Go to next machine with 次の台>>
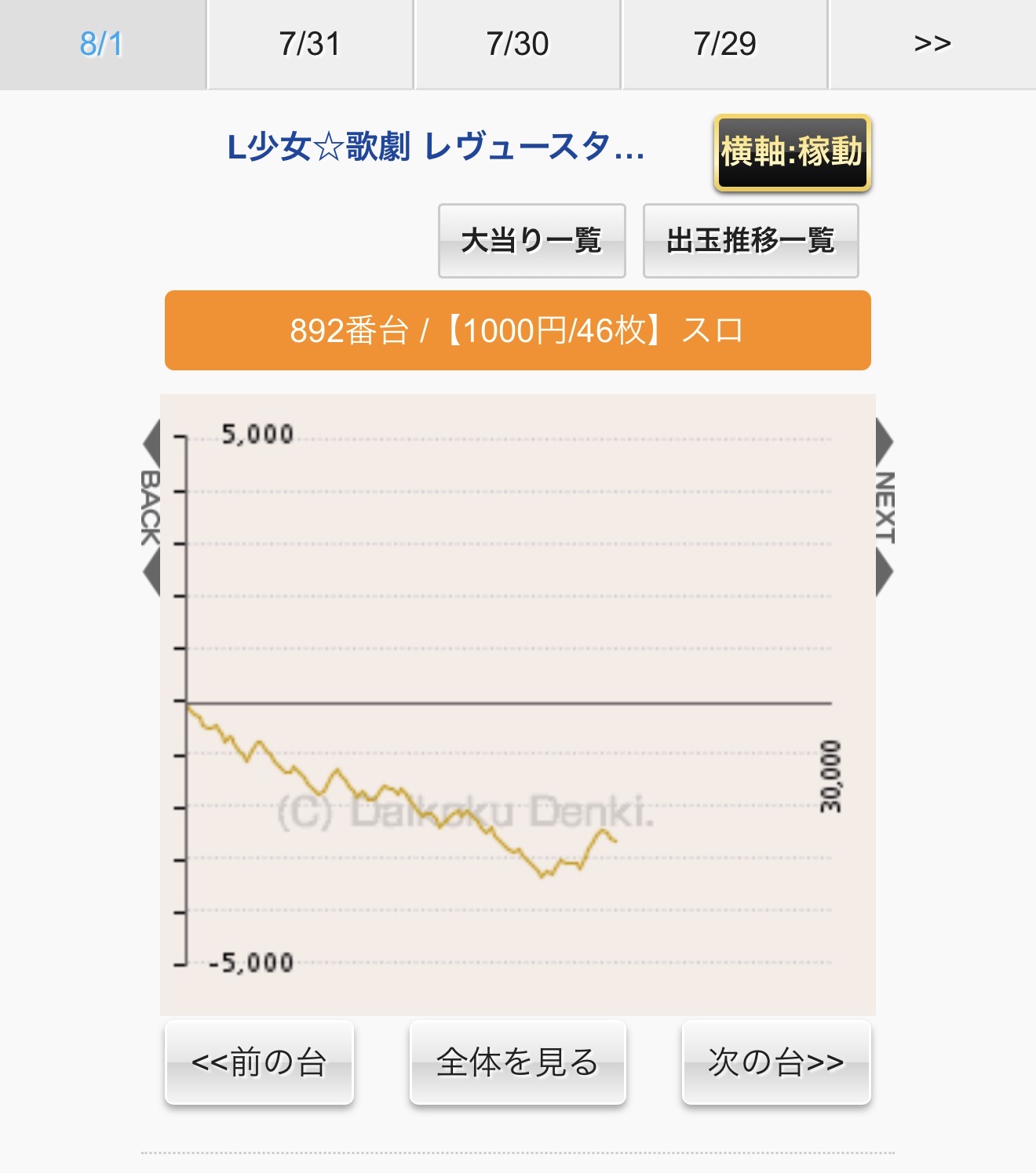This screenshot has height=1173, width=1036. (x=776, y=1062)
